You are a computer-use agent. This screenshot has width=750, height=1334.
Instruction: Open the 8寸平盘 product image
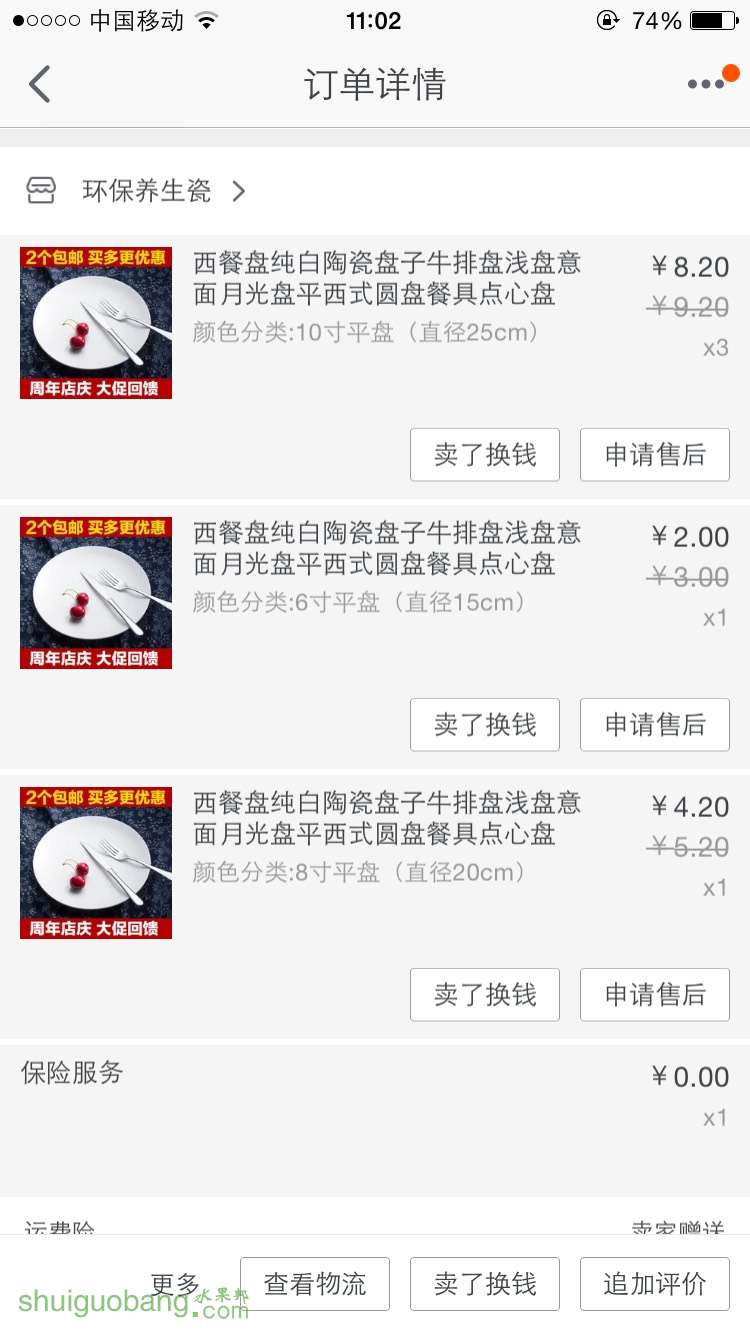[x=96, y=863]
